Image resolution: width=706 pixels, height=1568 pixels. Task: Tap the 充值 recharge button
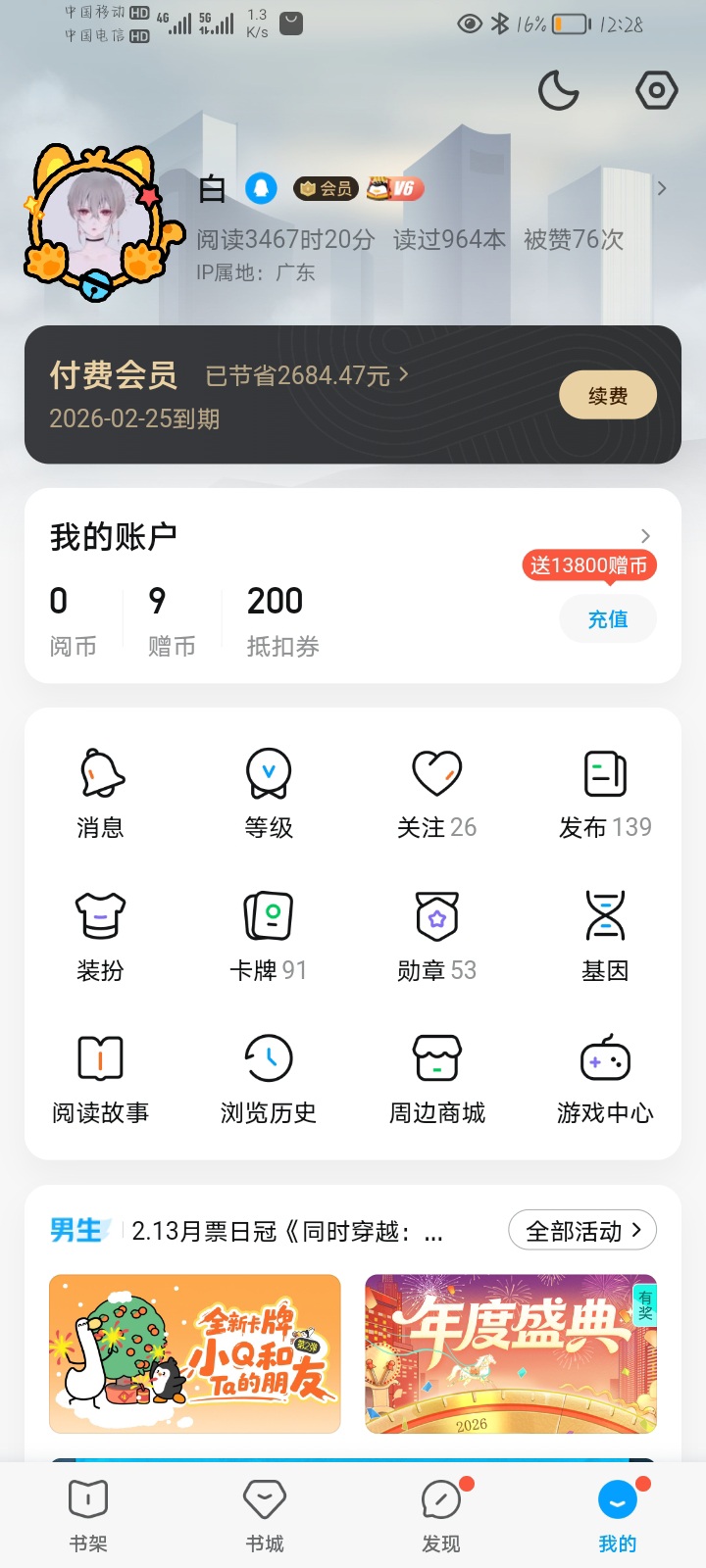click(x=607, y=619)
